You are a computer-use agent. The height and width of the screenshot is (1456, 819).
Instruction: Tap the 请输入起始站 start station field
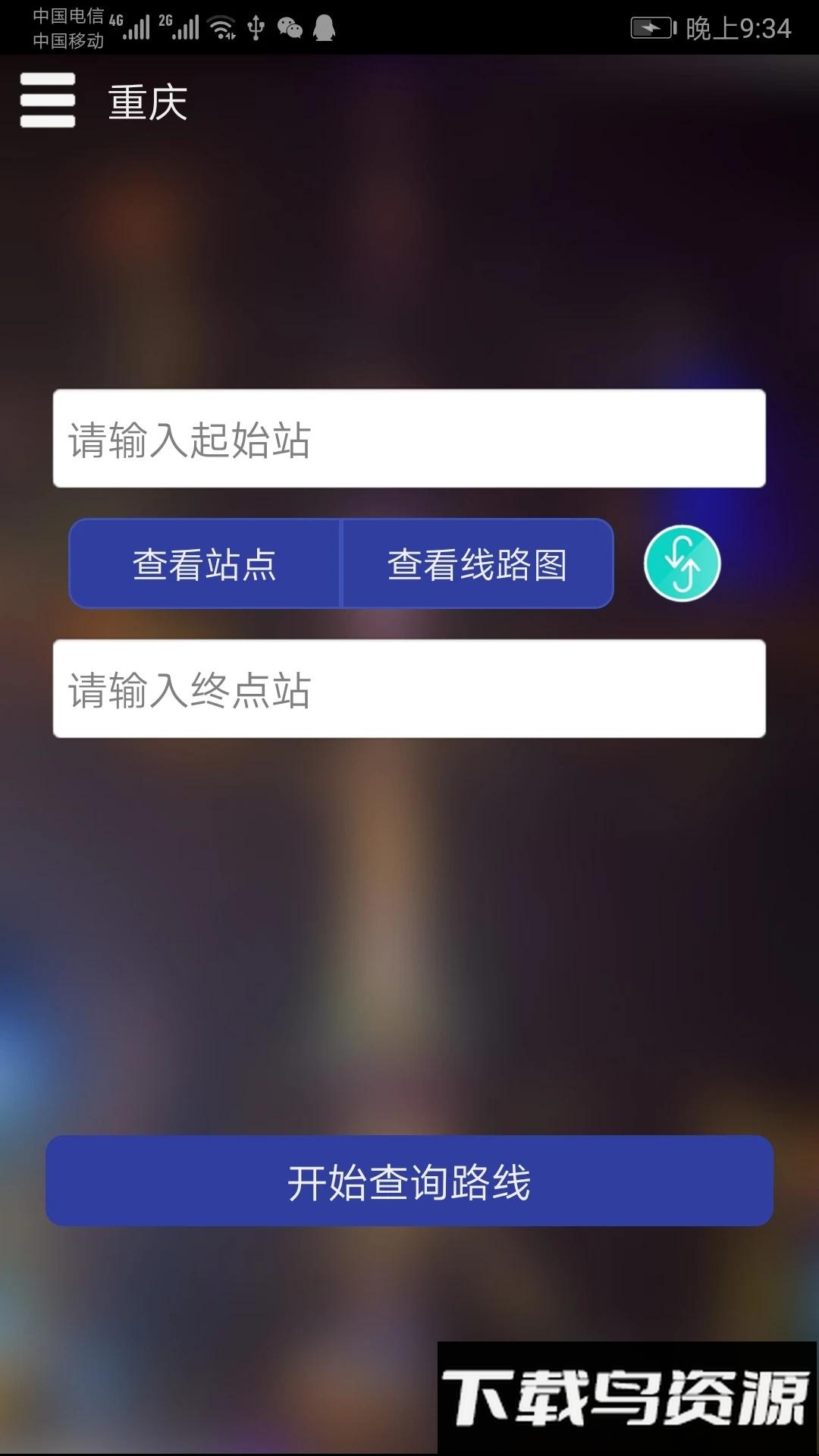(409, 438)
